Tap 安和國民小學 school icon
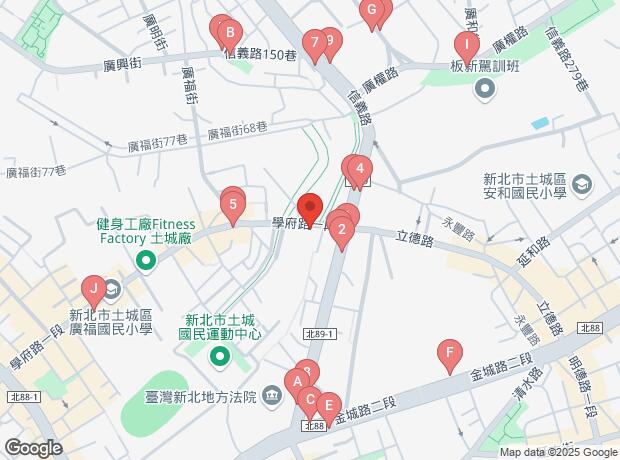 [x=583, y=184]
